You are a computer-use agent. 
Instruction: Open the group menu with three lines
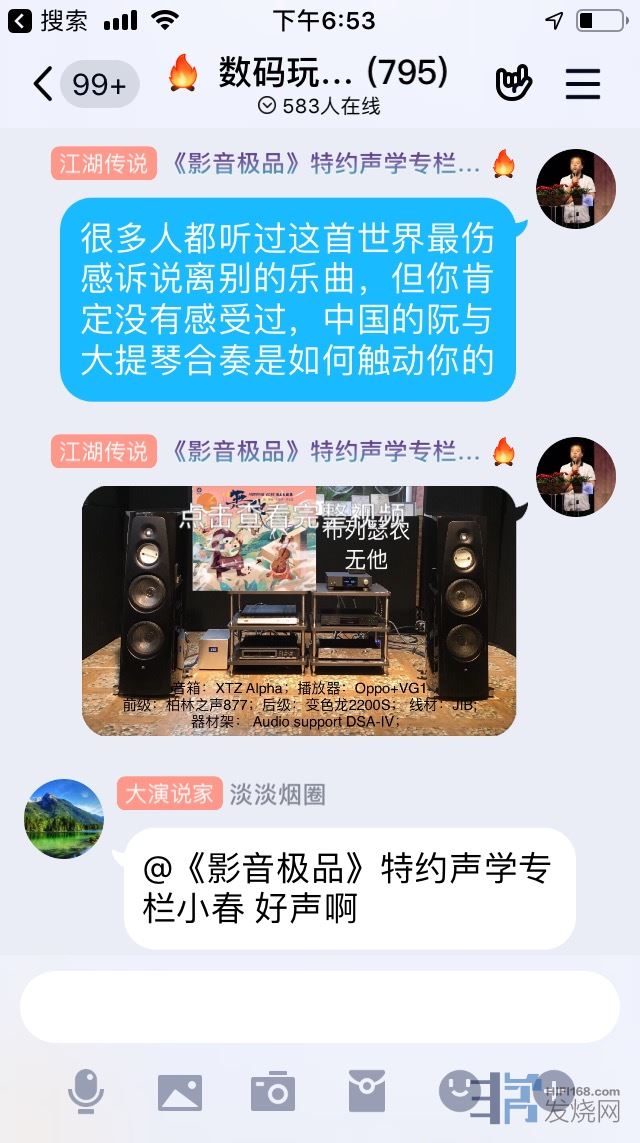[x=582, y=84]
